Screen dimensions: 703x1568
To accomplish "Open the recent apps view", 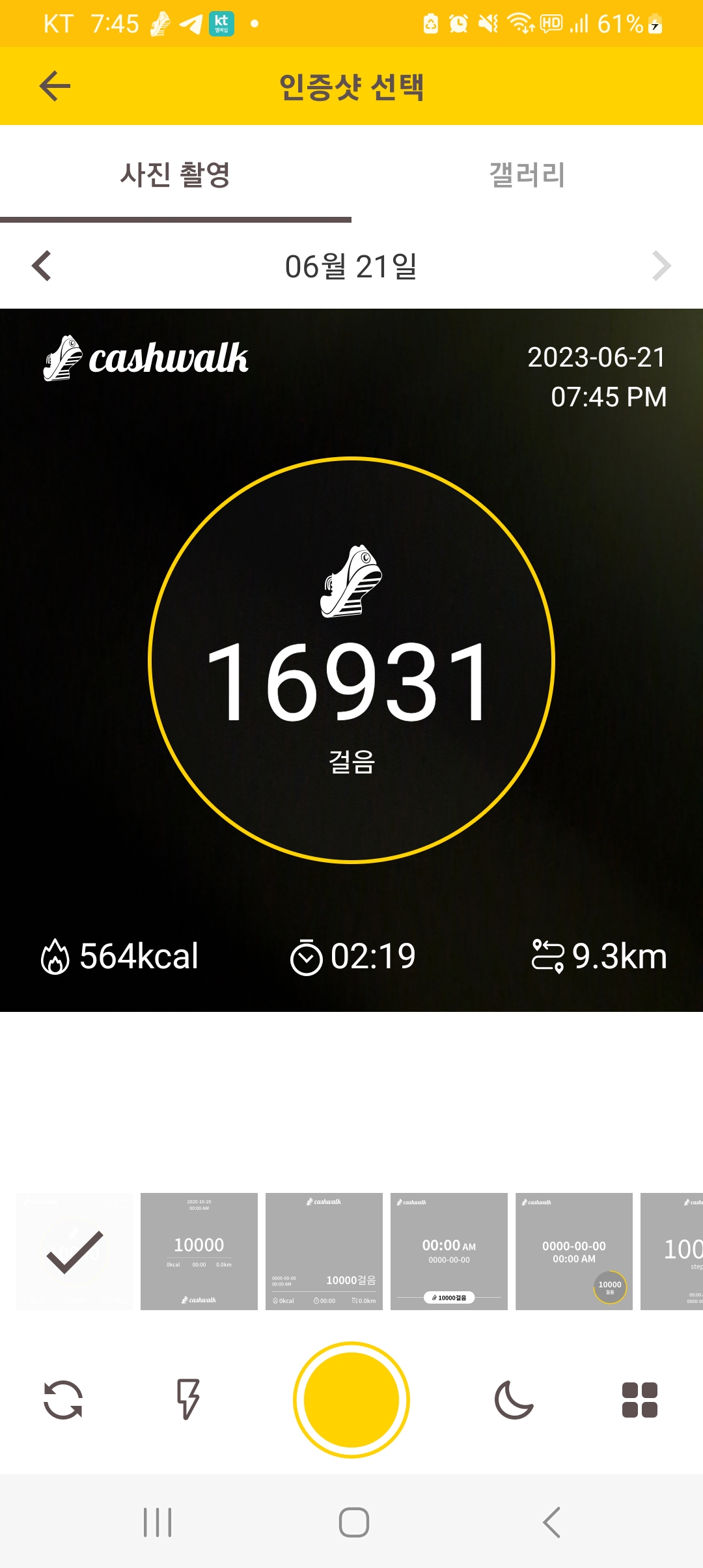I will click(158, 1522).
